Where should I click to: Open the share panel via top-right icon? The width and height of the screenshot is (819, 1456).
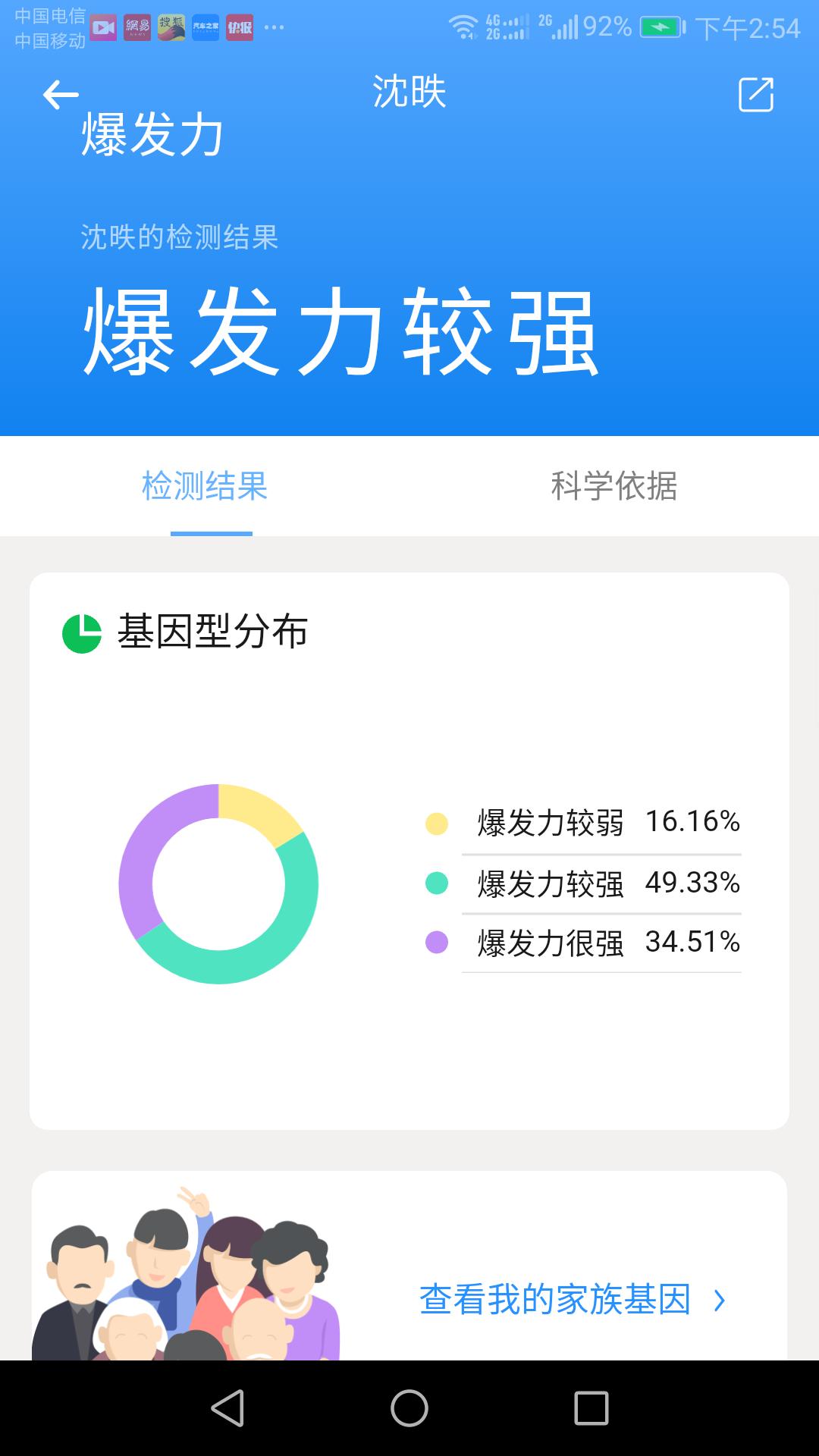(756, 94)
